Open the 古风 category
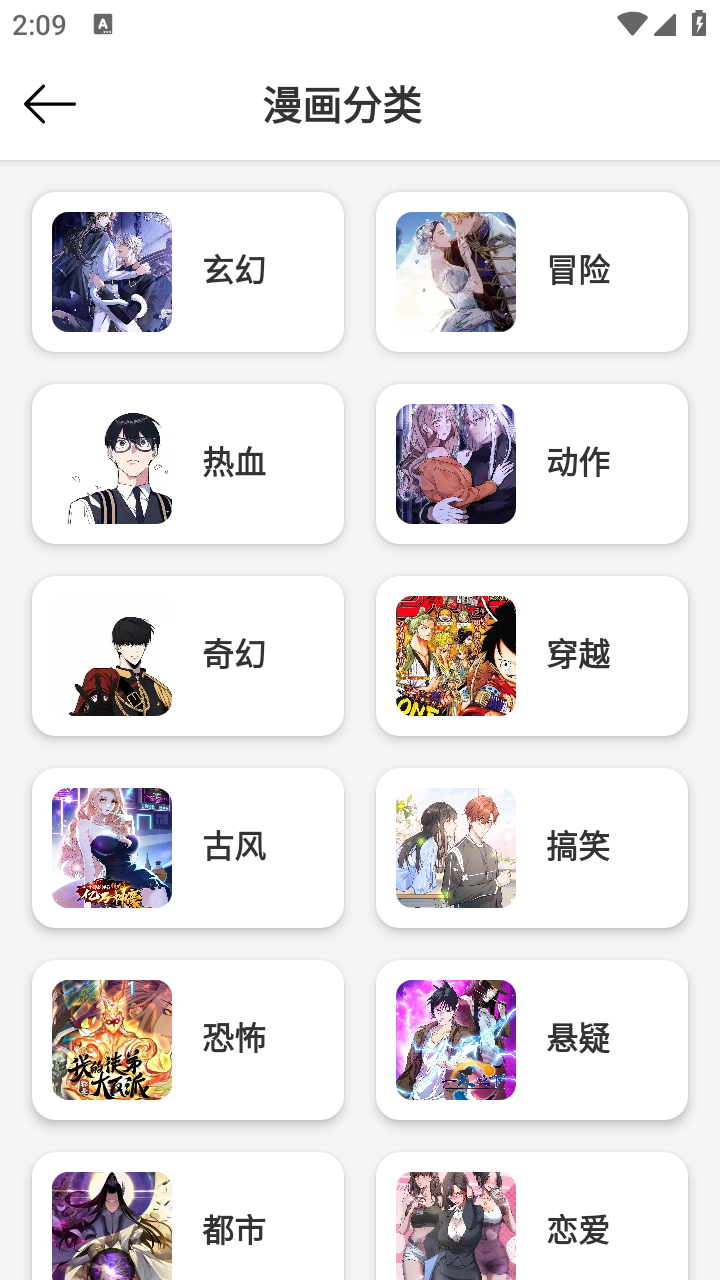 (x=188, y=847)
